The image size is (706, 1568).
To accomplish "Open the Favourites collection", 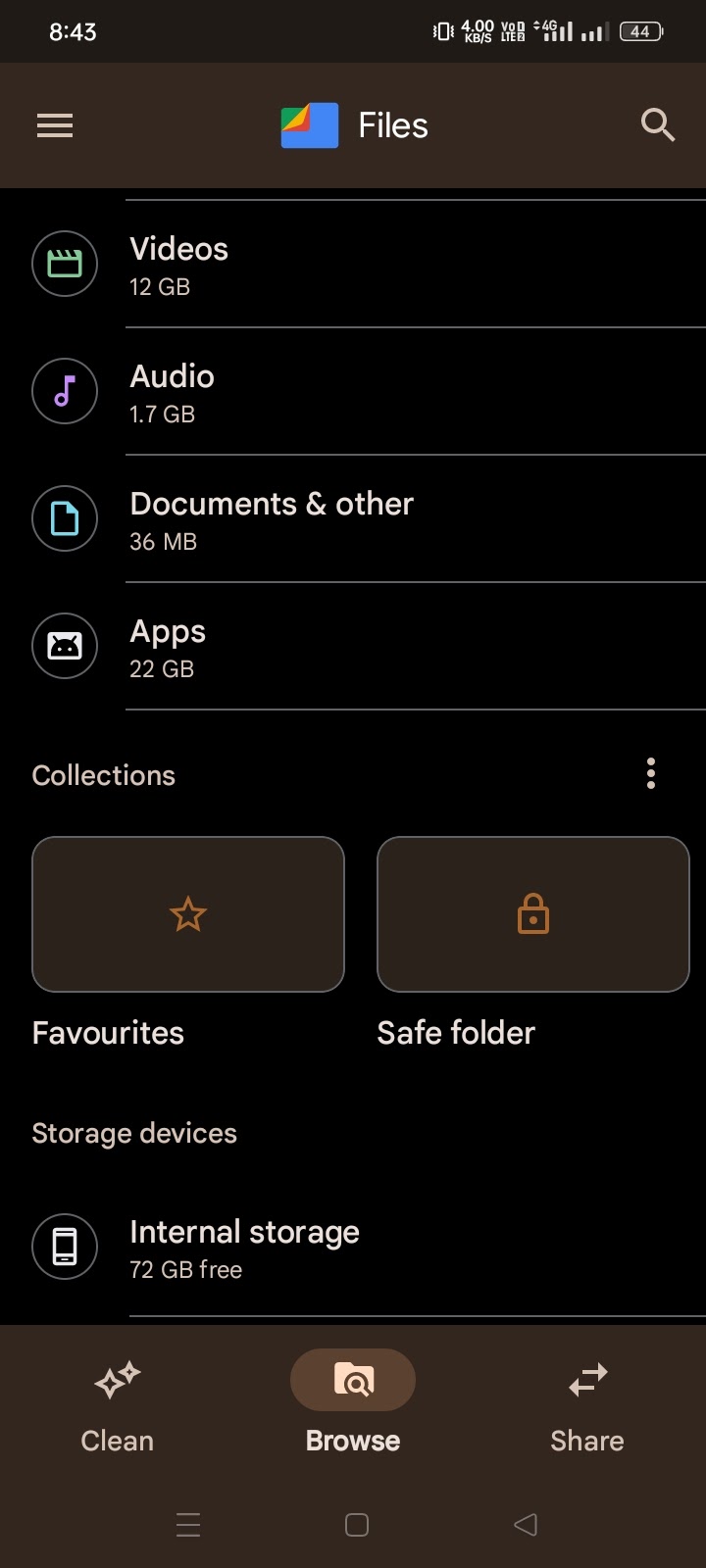I will (188, 914).
